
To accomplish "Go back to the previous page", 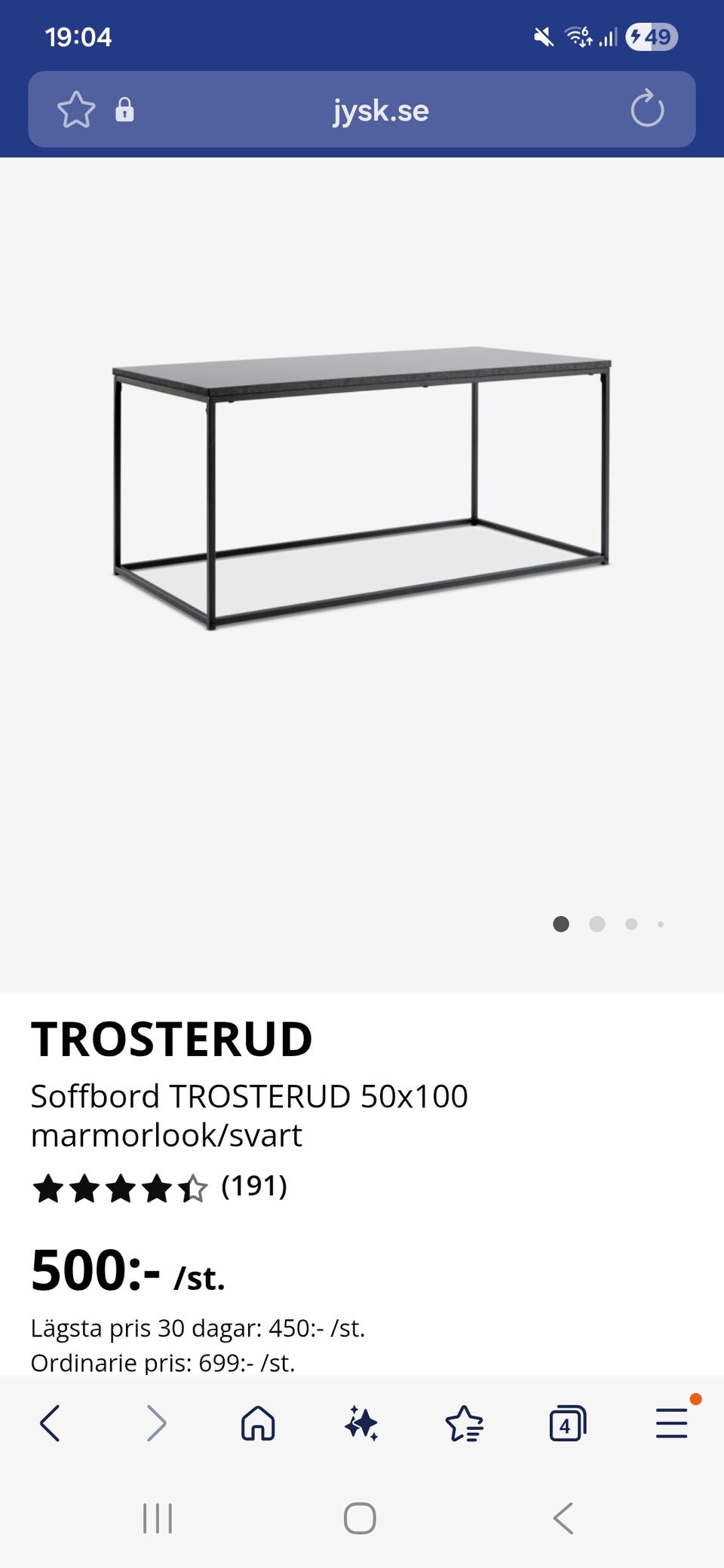I will [x=50, y=1423].
